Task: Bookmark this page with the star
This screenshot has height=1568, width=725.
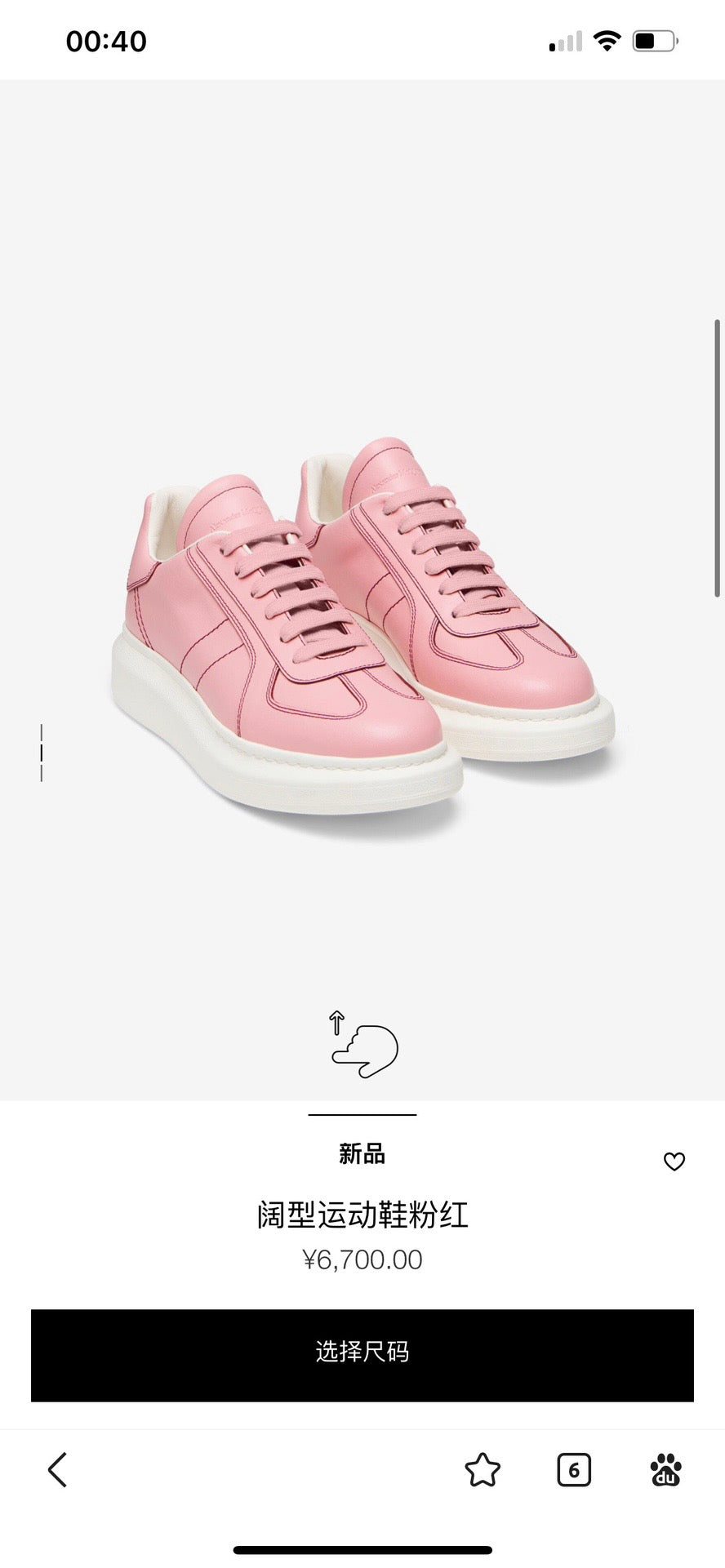Action: click(x=482, y=1470)
